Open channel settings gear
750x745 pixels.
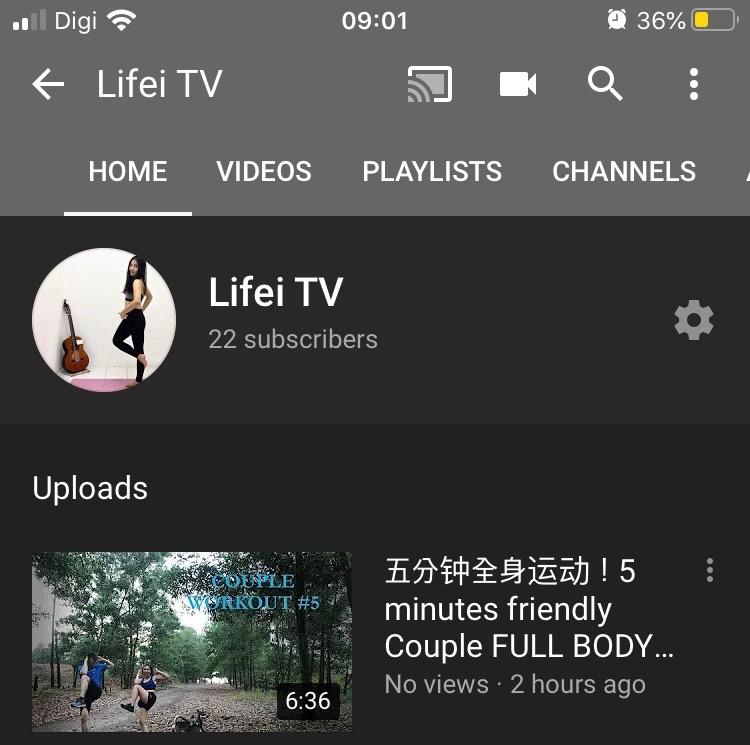tap(694, 321)
